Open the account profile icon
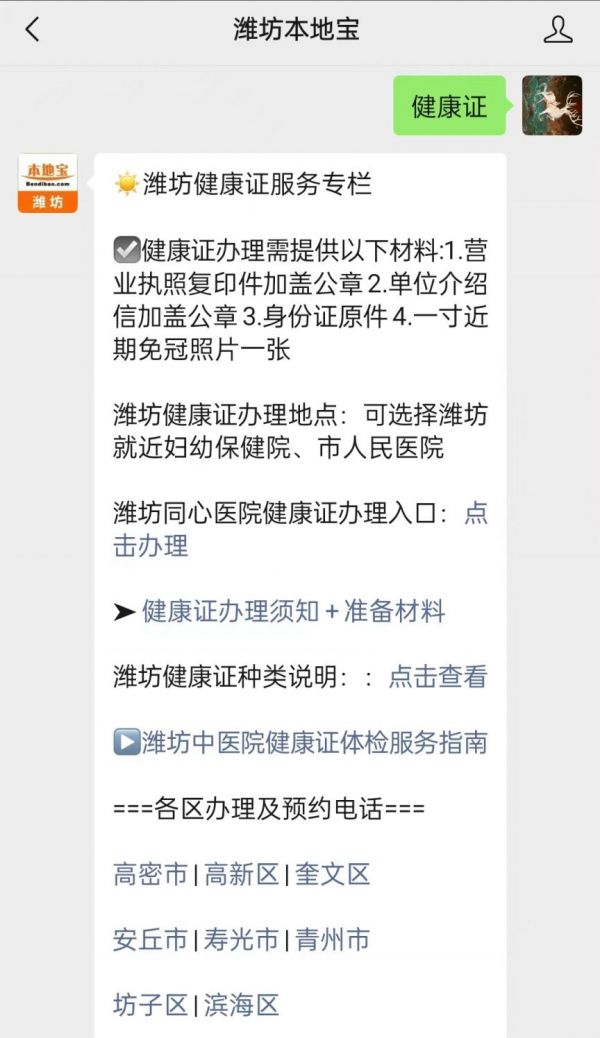Viewport: 600px width, 1038px height. point(557,30)
